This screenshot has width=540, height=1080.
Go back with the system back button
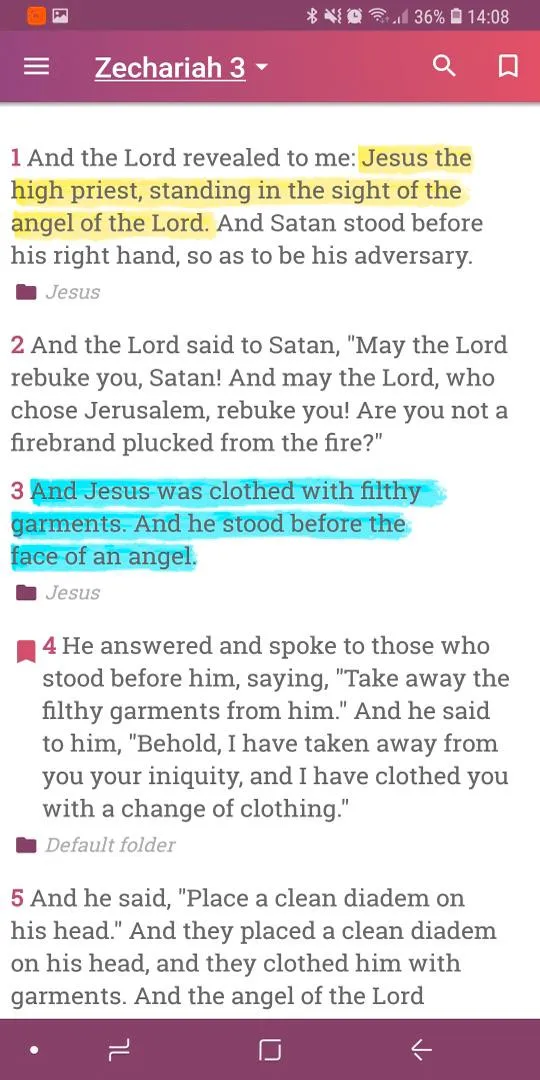[x=421, y=1050]
